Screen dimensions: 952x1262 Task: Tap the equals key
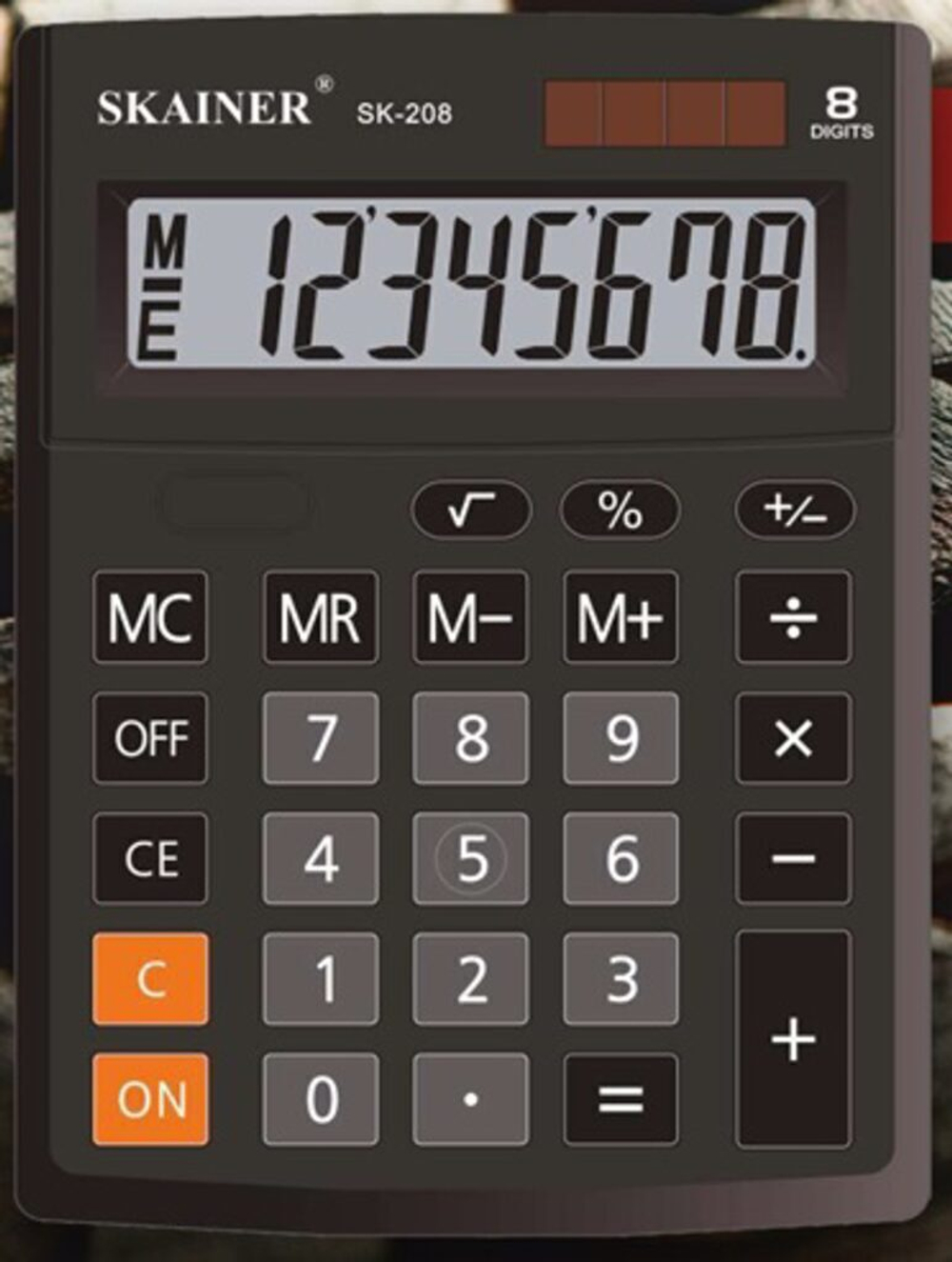click(621, 1099)
